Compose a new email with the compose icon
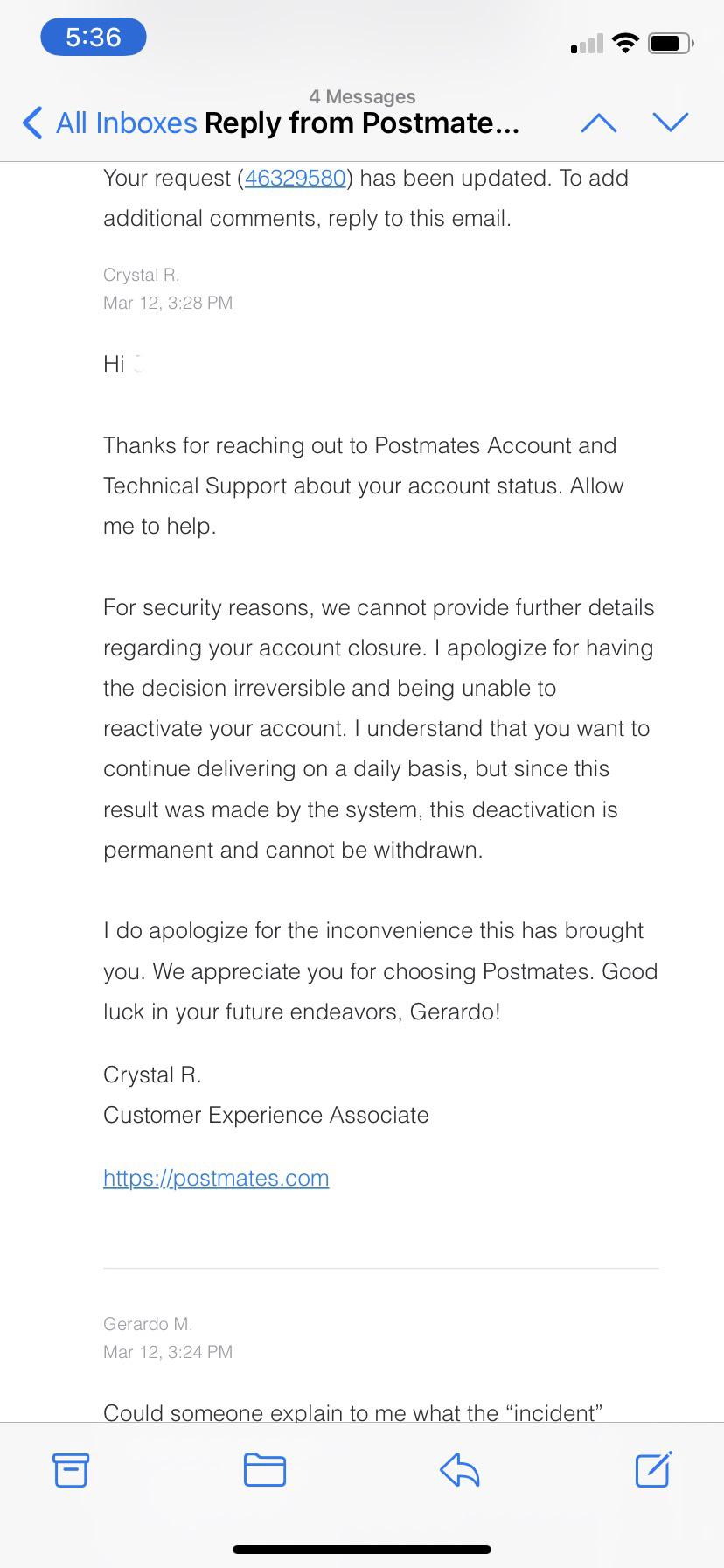 tap(652, 1470)
